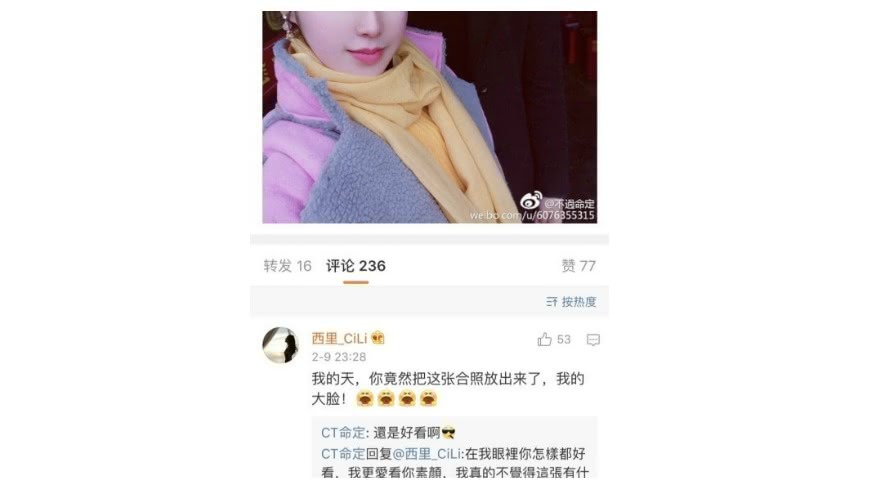Viewport: 870px width, 489px height.
Task: Reply to 西里_CiLi's comment via comment icon
Action: point(593,340)
